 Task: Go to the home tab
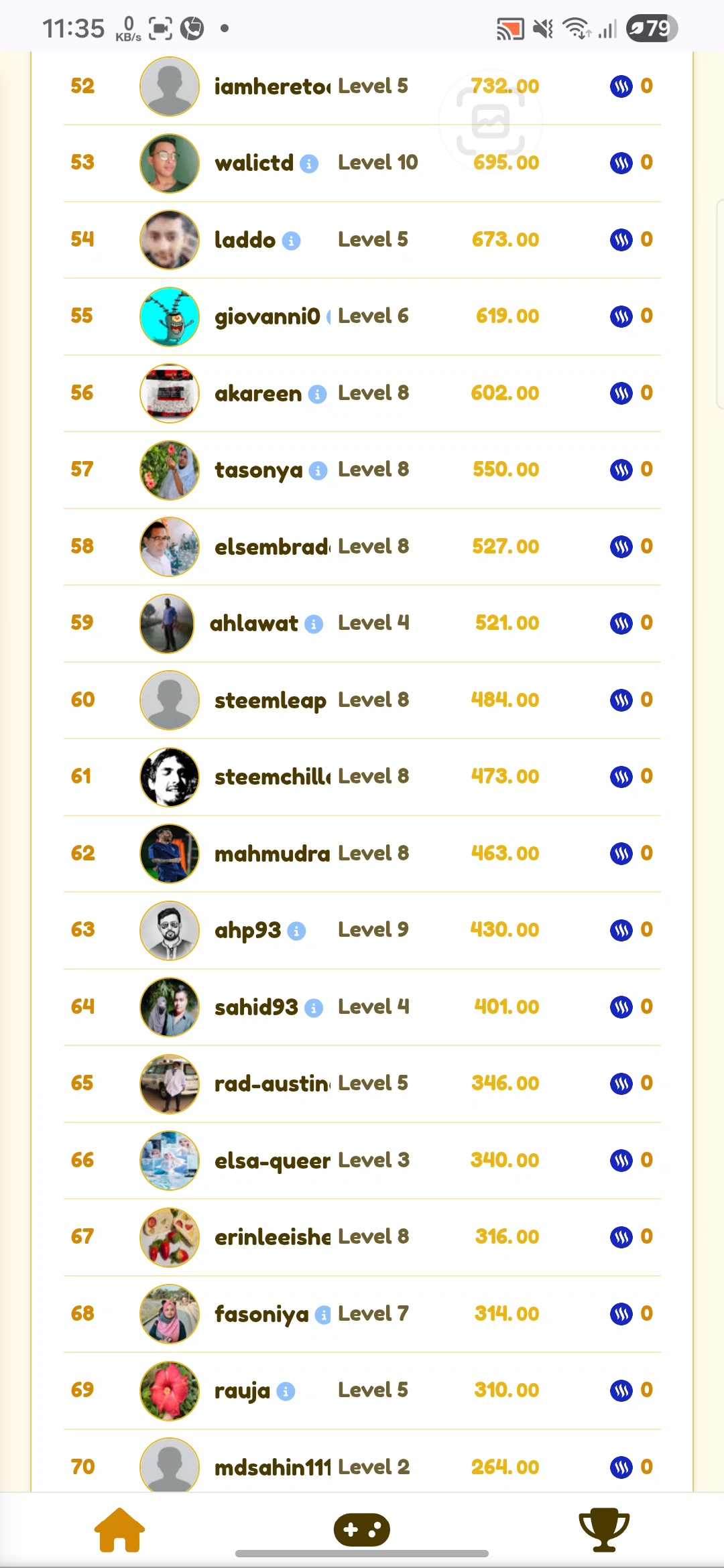pos(119,1530)
